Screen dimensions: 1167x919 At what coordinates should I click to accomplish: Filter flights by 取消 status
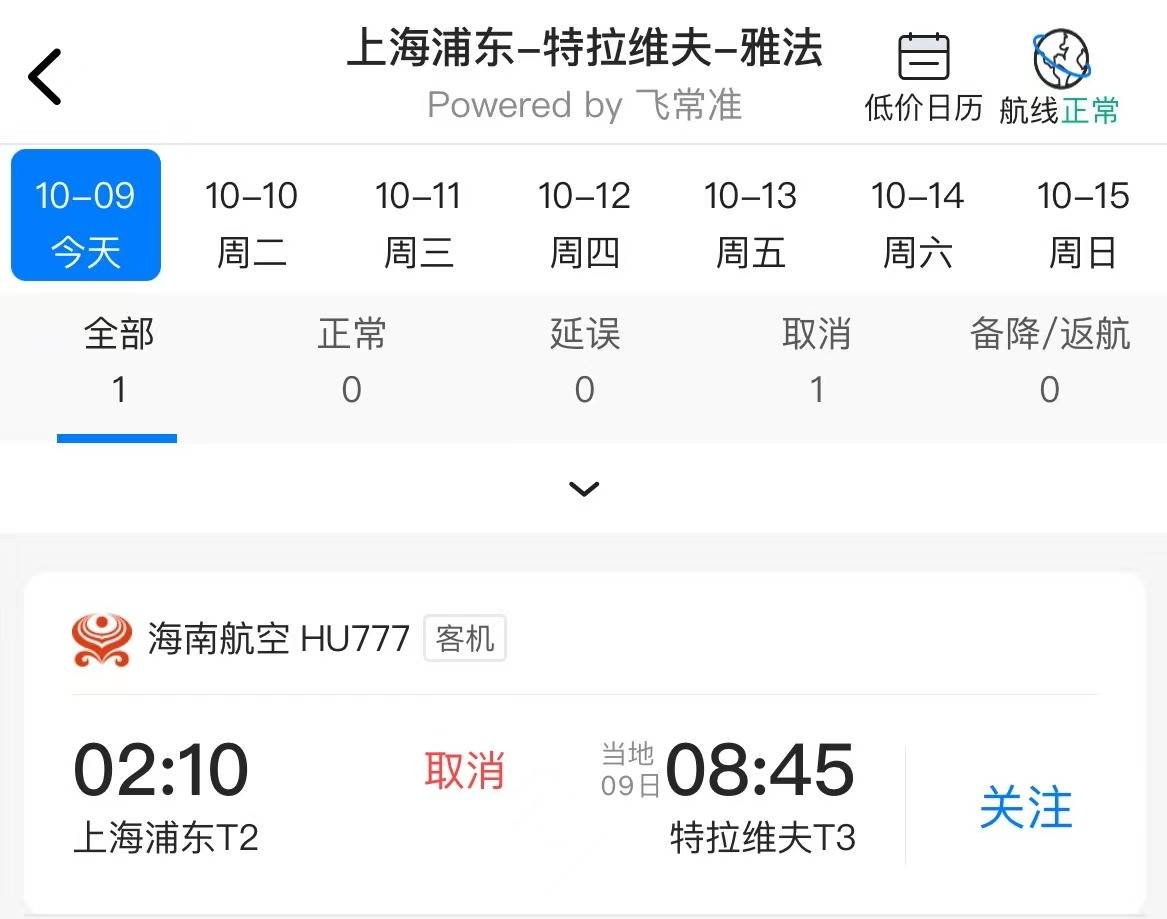click(x=816, y=361)
